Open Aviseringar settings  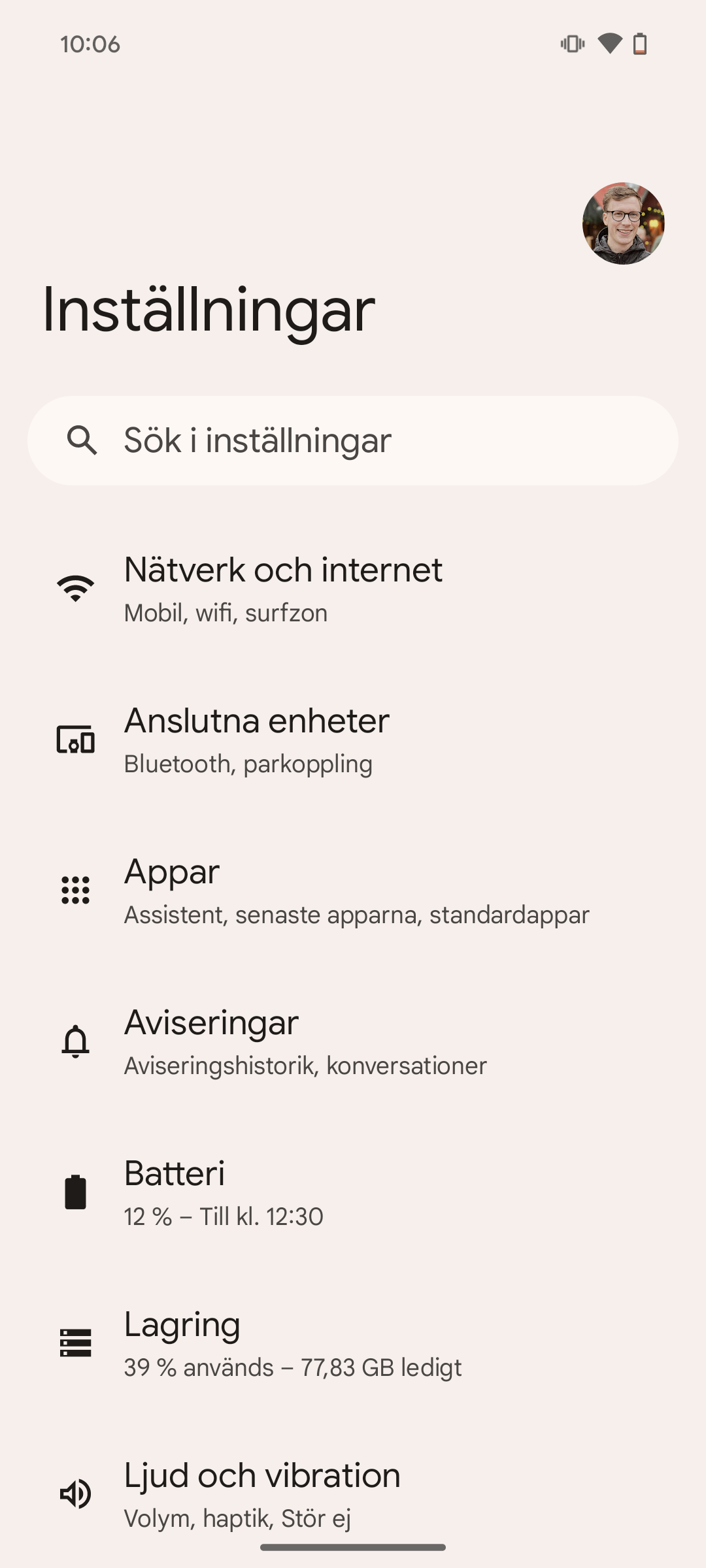click(353, 1042)
